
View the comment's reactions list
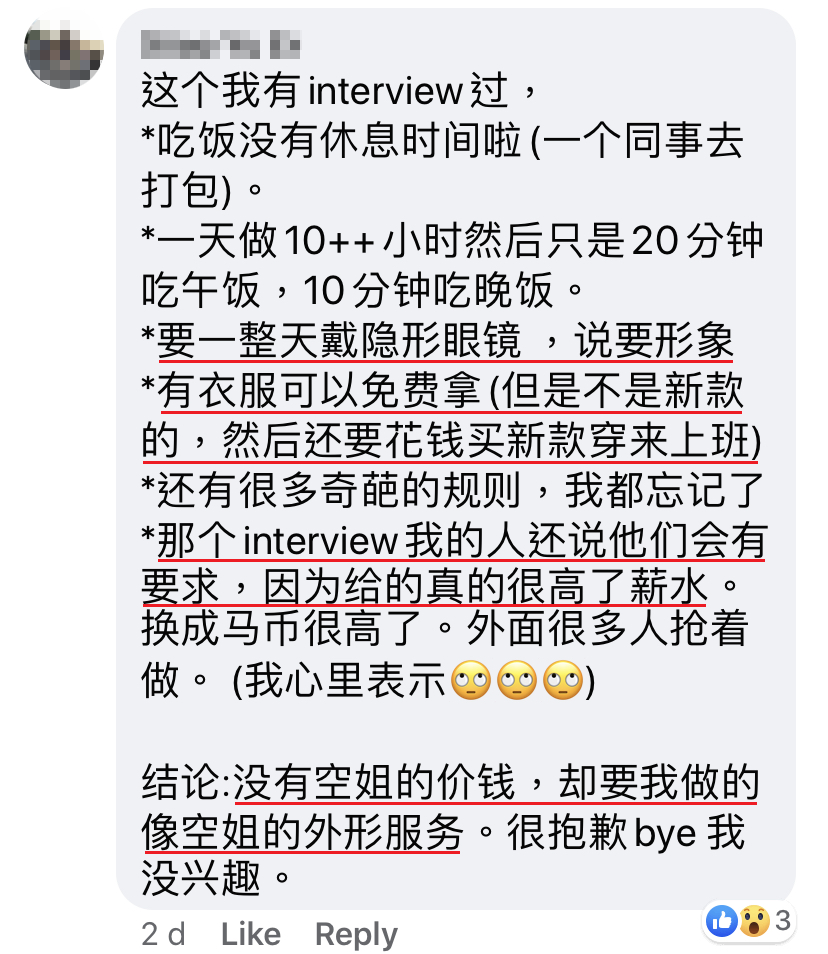[749, 920]
